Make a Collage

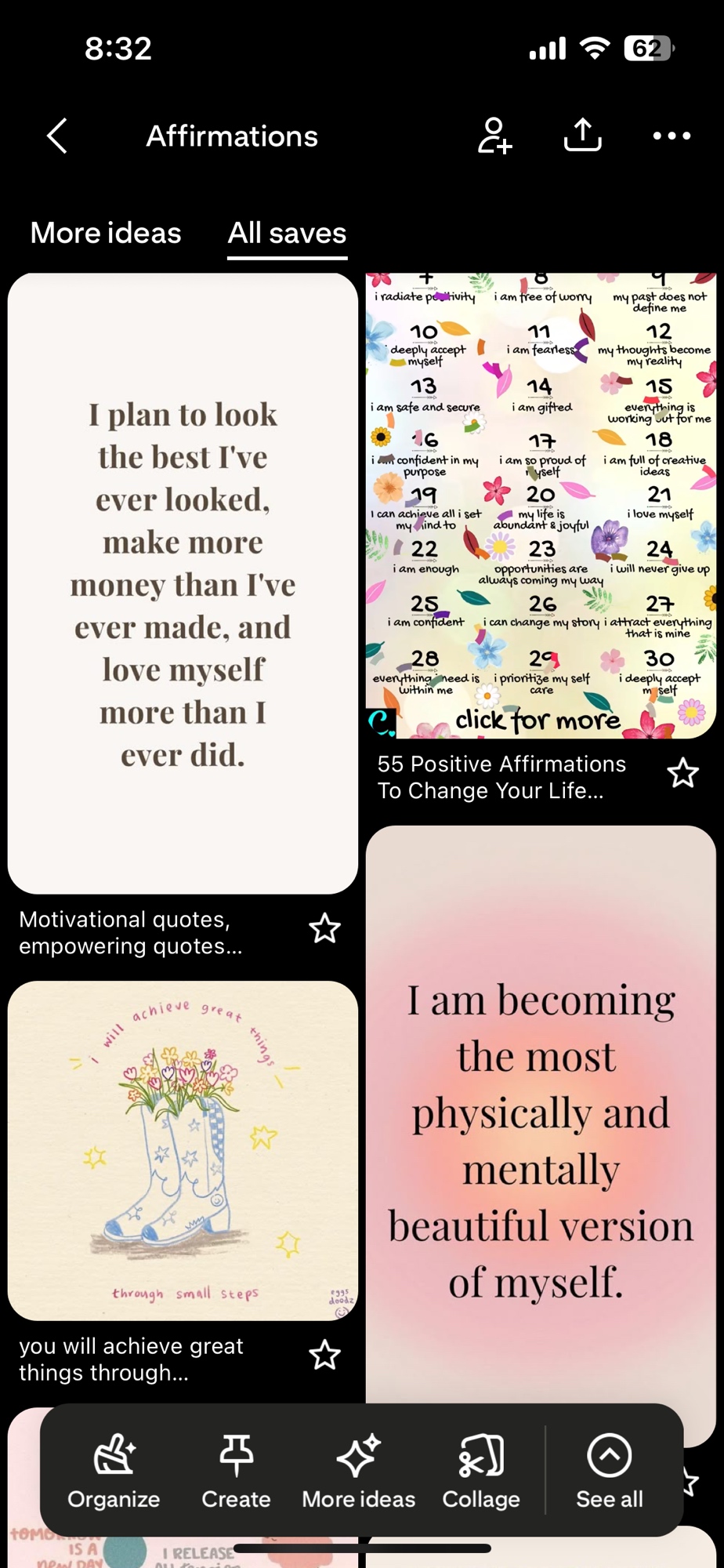[x=481, y=1471]
